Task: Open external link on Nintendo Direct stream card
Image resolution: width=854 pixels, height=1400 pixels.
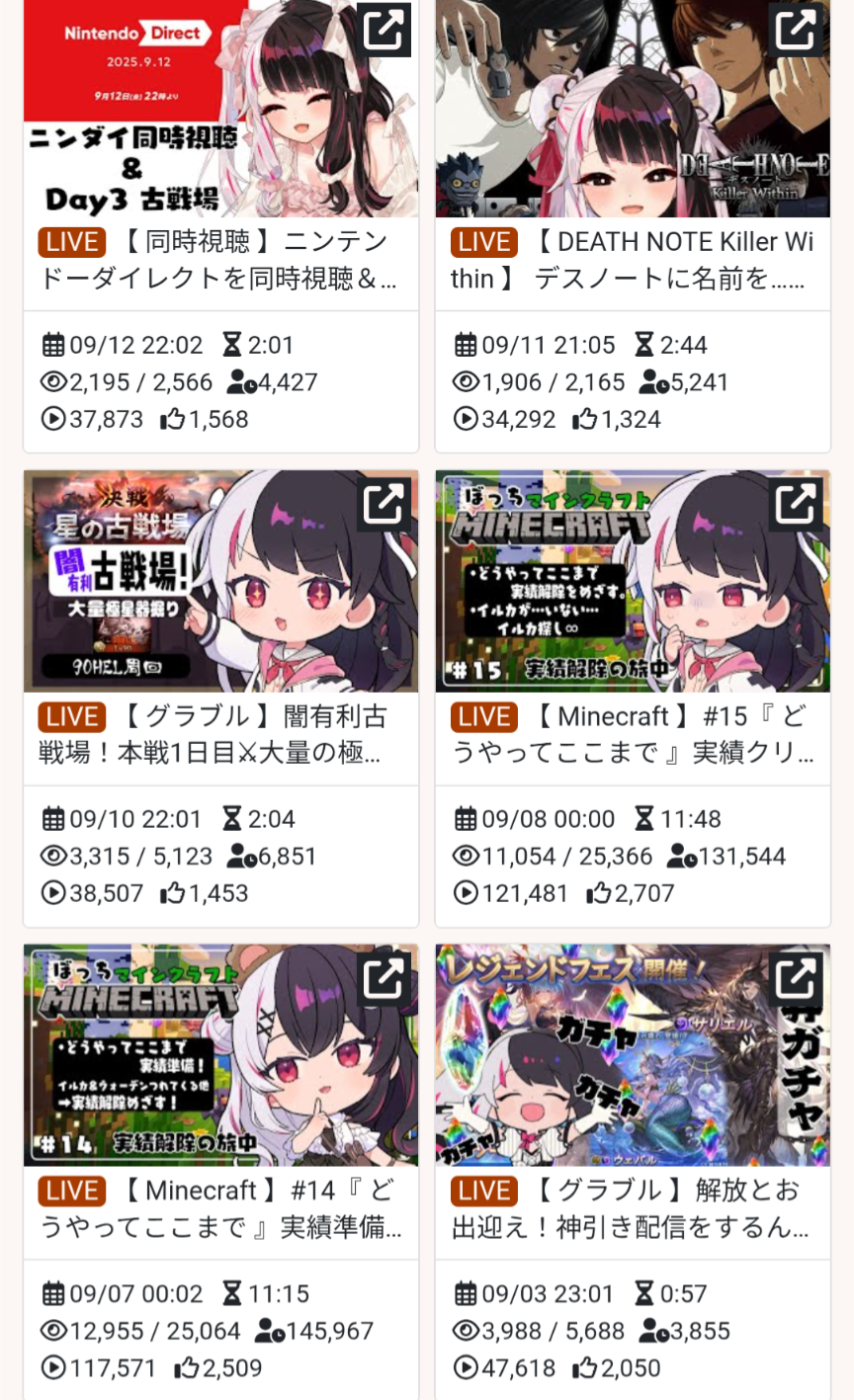Action: point(383,30)
